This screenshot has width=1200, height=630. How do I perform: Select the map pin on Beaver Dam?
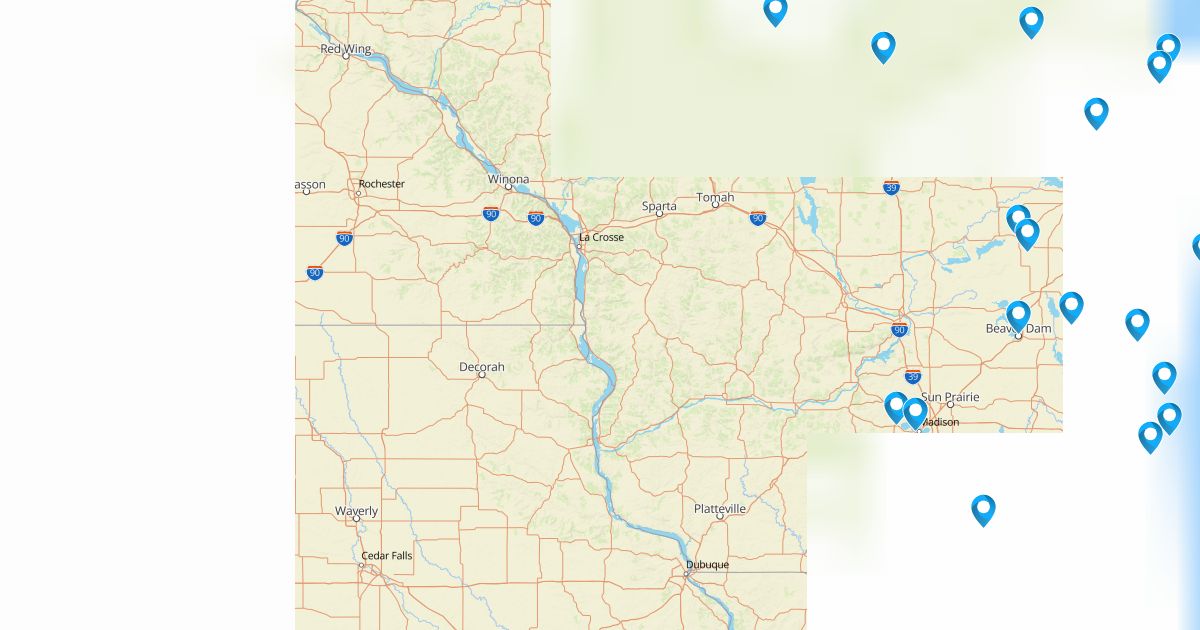click(1018, 316)
